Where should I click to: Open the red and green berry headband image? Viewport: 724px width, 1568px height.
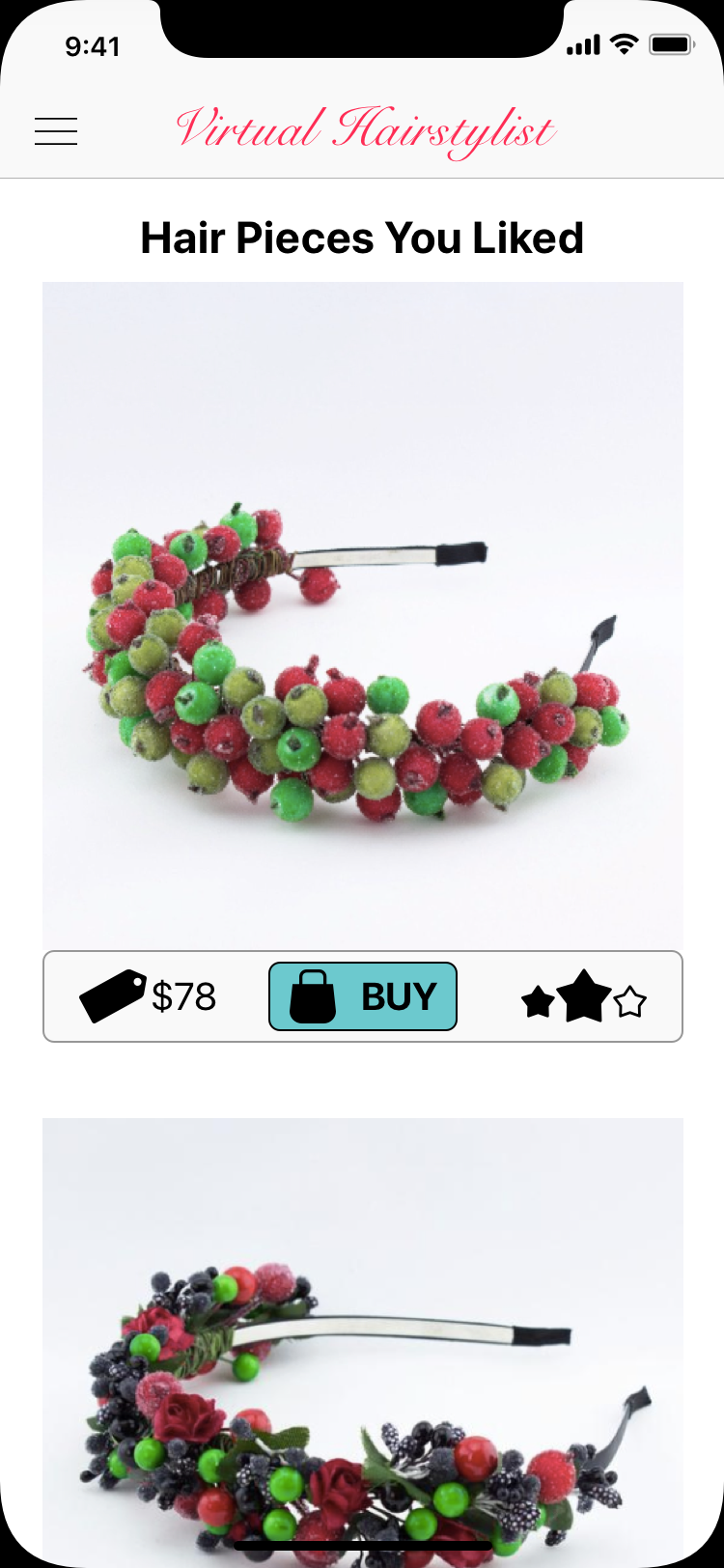pos(363,616)
